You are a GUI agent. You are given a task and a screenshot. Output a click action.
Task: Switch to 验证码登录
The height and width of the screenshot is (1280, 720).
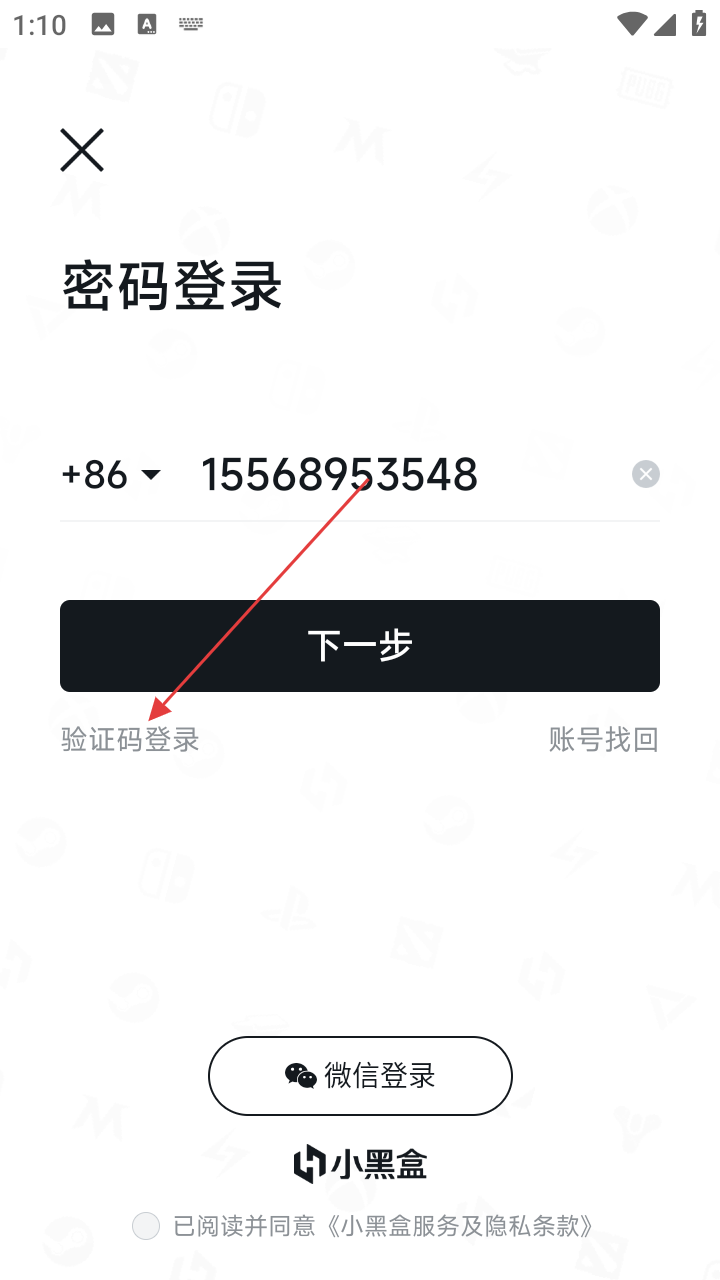point(130,740)
